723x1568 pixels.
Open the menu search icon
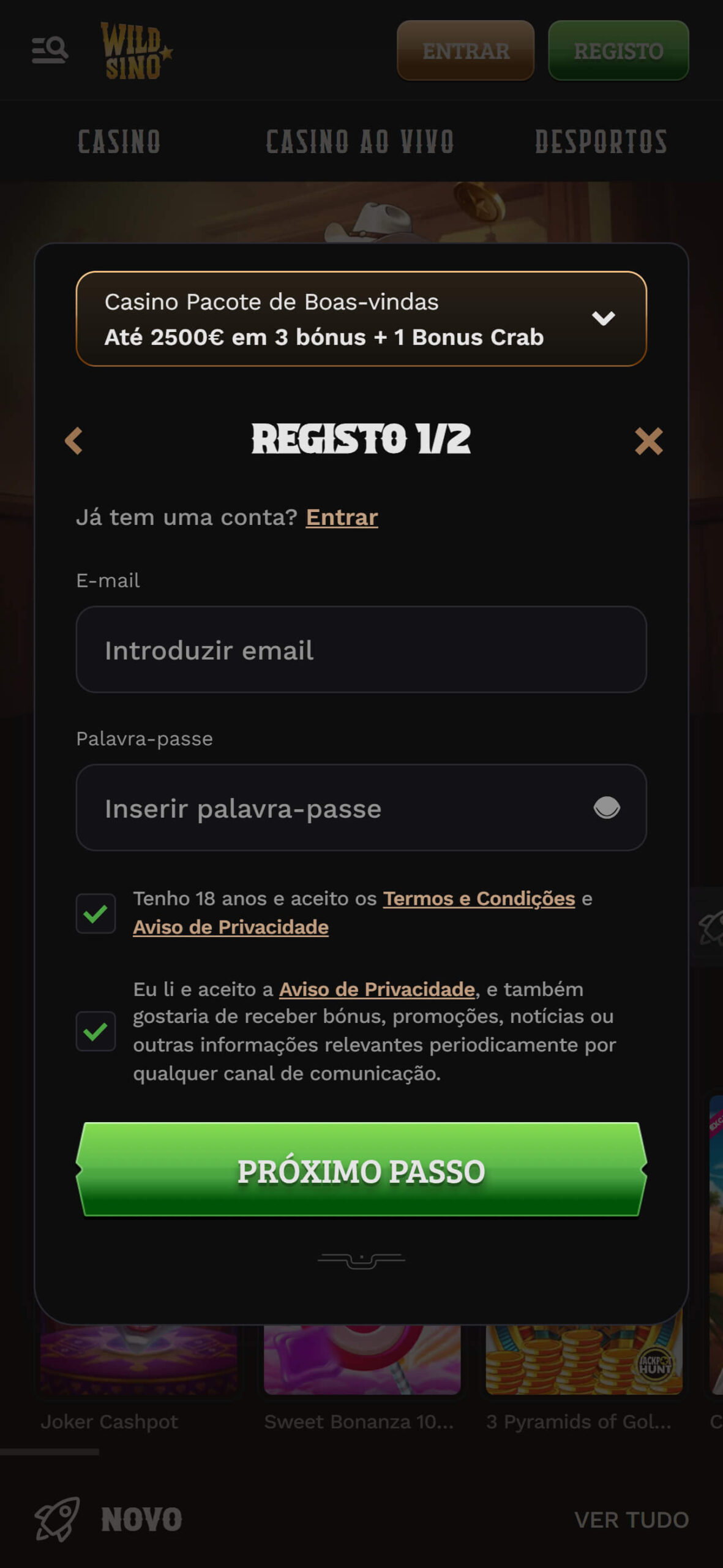pyautogui.click(x=50, y=50)
